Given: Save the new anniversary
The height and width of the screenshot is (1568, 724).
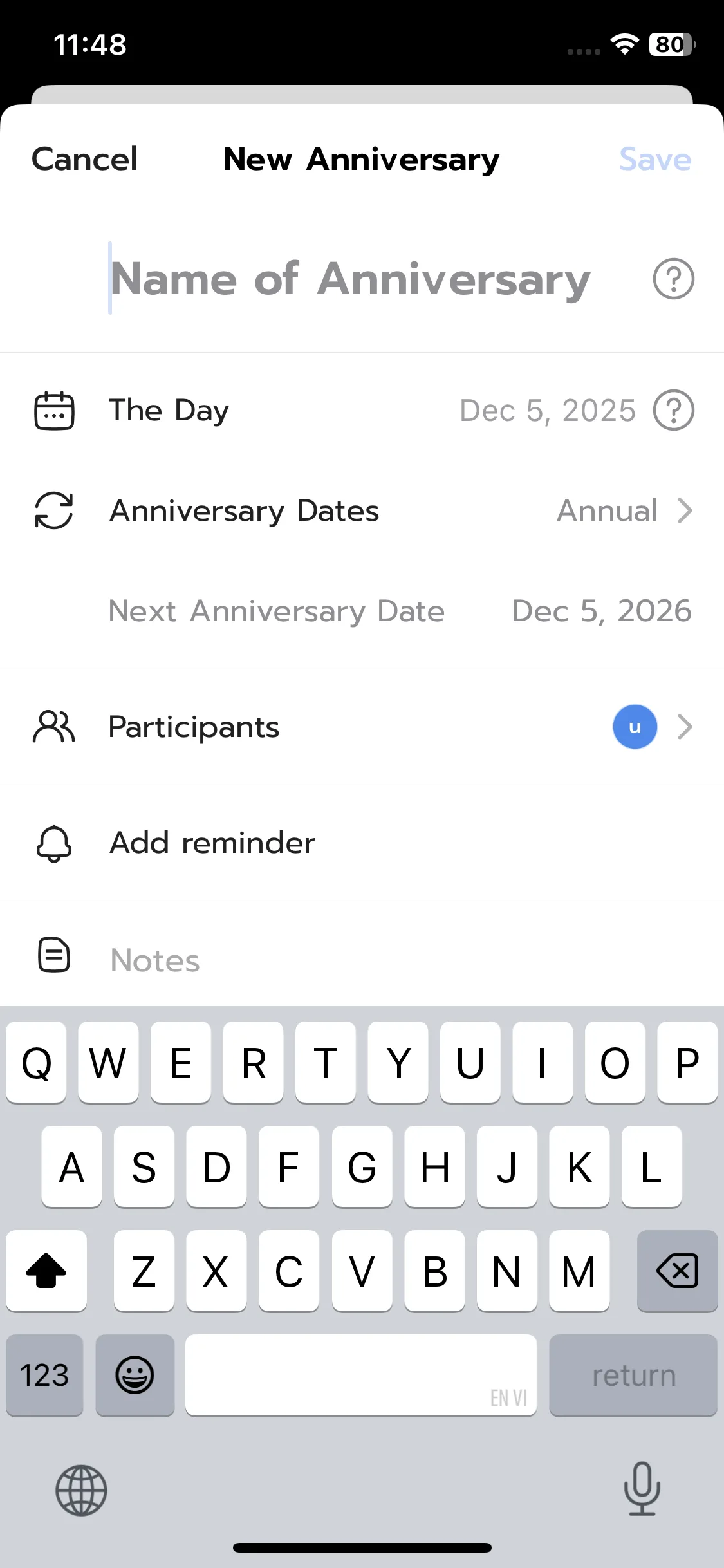Looking at the screenshot, I should 654,159.
